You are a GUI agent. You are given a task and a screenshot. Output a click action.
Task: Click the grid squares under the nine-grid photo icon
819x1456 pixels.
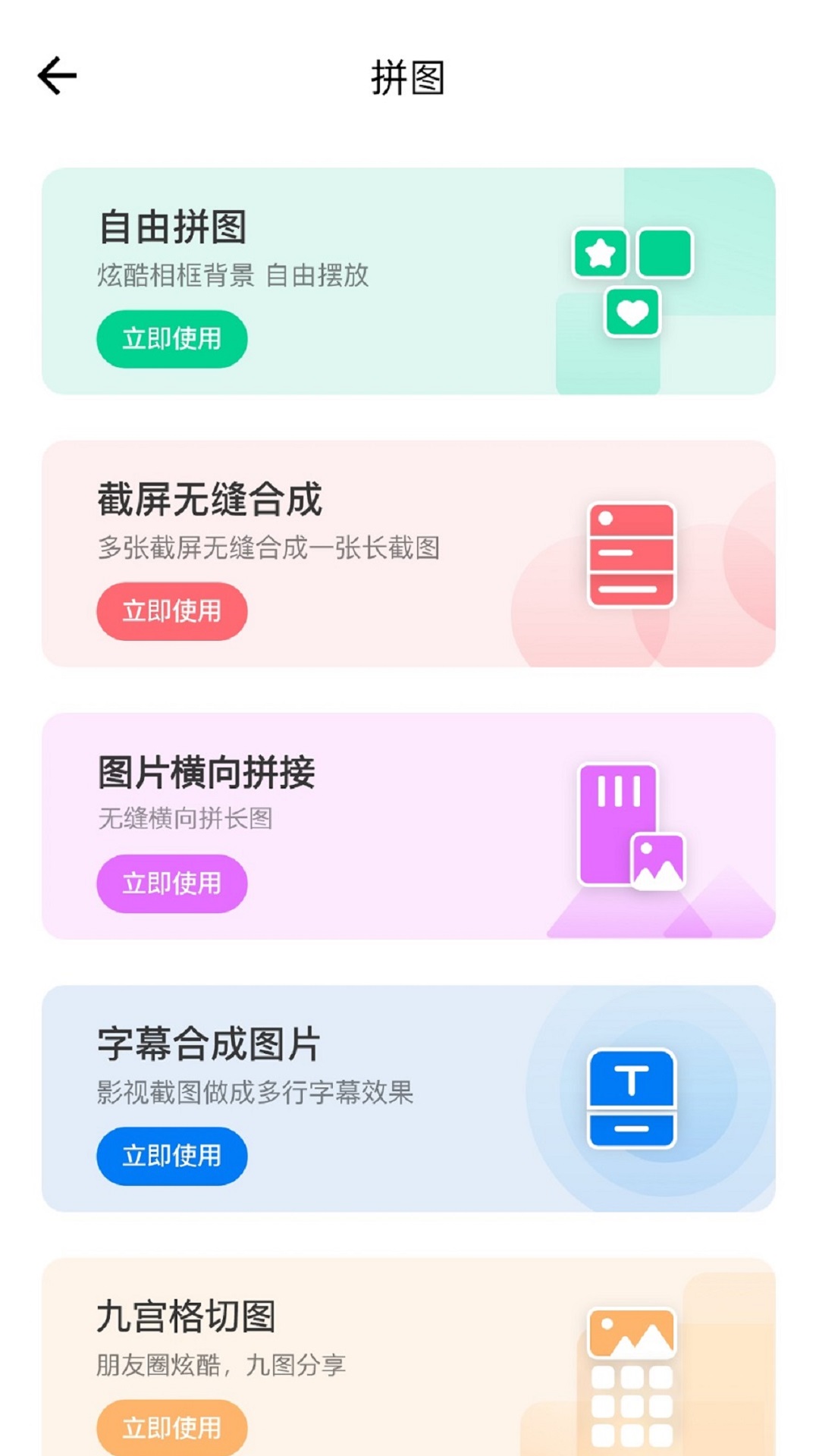[x=631, y=1407]
